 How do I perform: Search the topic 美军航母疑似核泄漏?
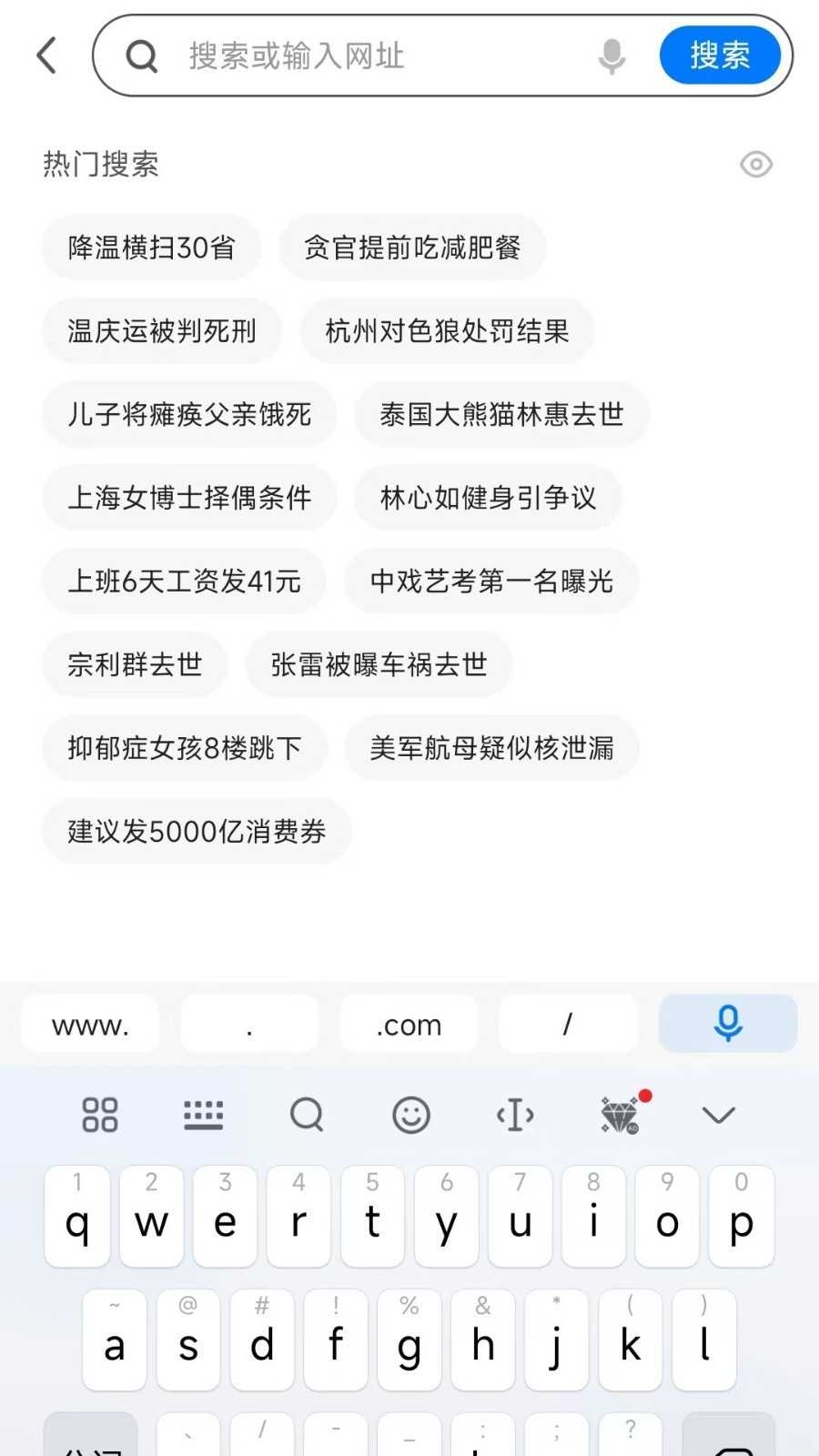coord(491,748)
